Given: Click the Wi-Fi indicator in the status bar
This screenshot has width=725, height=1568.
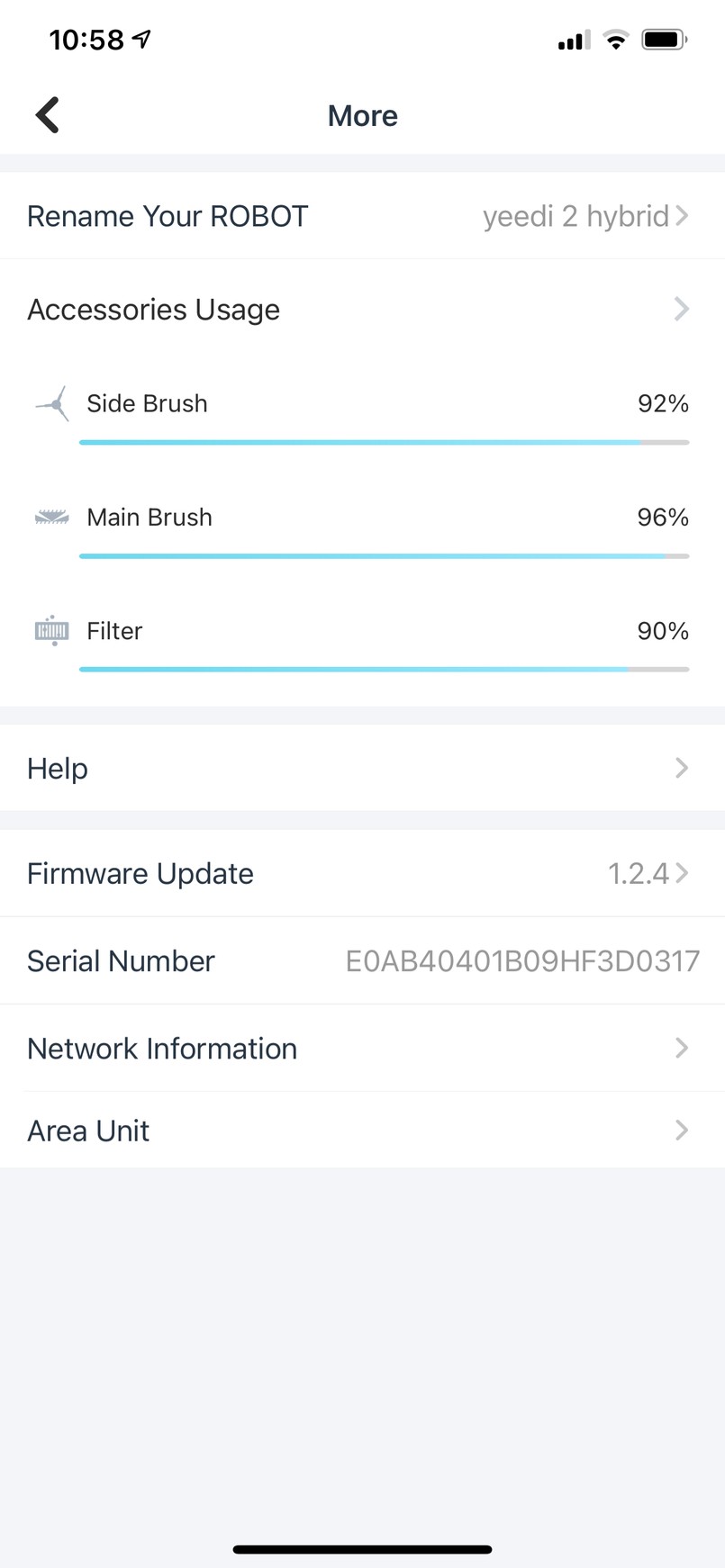Looking at the screenshot, I should click(x=616, y=39).
